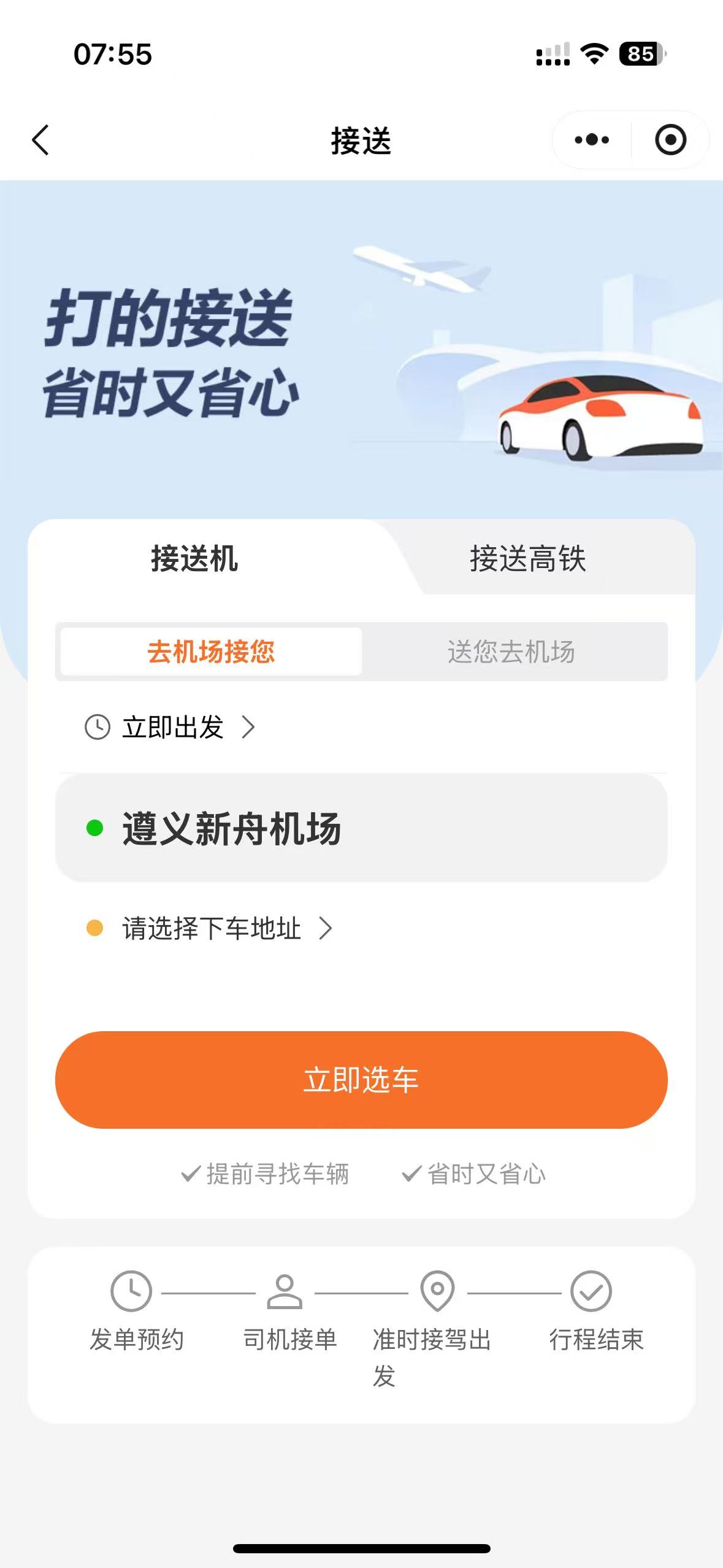Open the mini program three-dot menu
Image resolution: width=723 pixels, height=1568 pixels.
(591, 140)
